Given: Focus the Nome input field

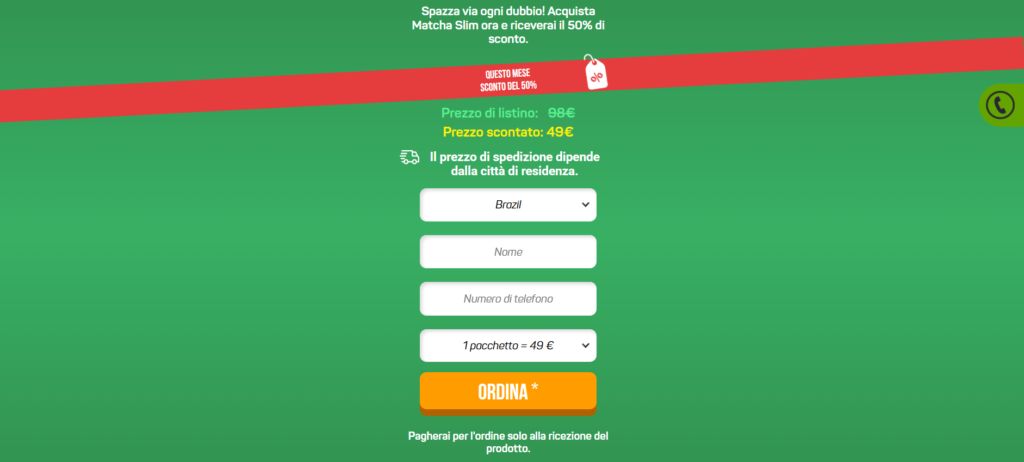Looking at the screenshot, I should tap(508, 252).
